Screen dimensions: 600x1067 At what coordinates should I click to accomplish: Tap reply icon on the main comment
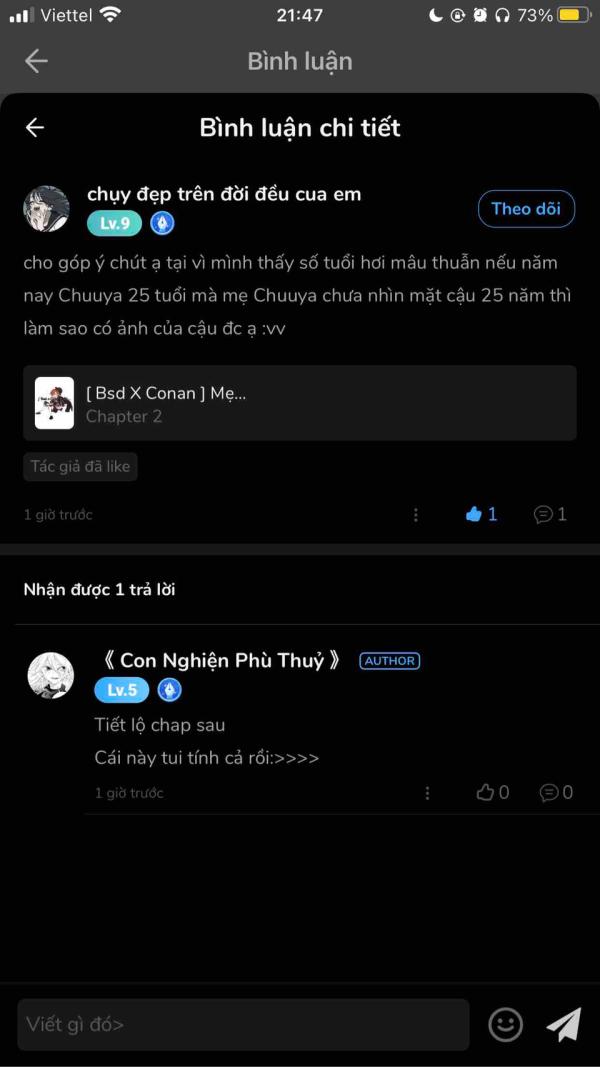pyautogui.click(x=550, y=514)
